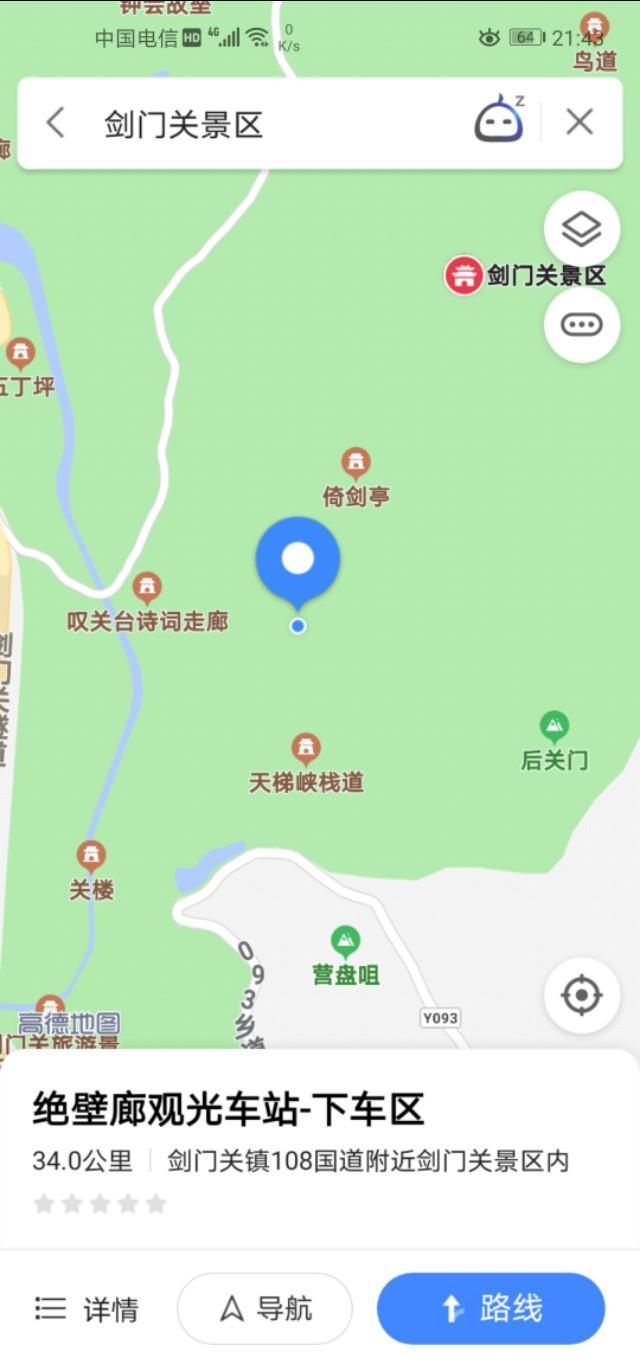
Task: Clear the search with the X icon
Action: (580, 123)
